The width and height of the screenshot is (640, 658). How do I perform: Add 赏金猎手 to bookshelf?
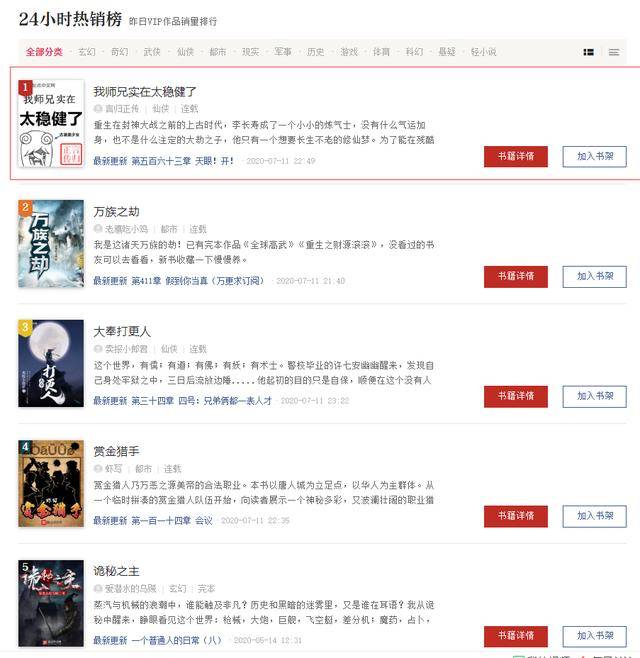click(x=594, y=516)
